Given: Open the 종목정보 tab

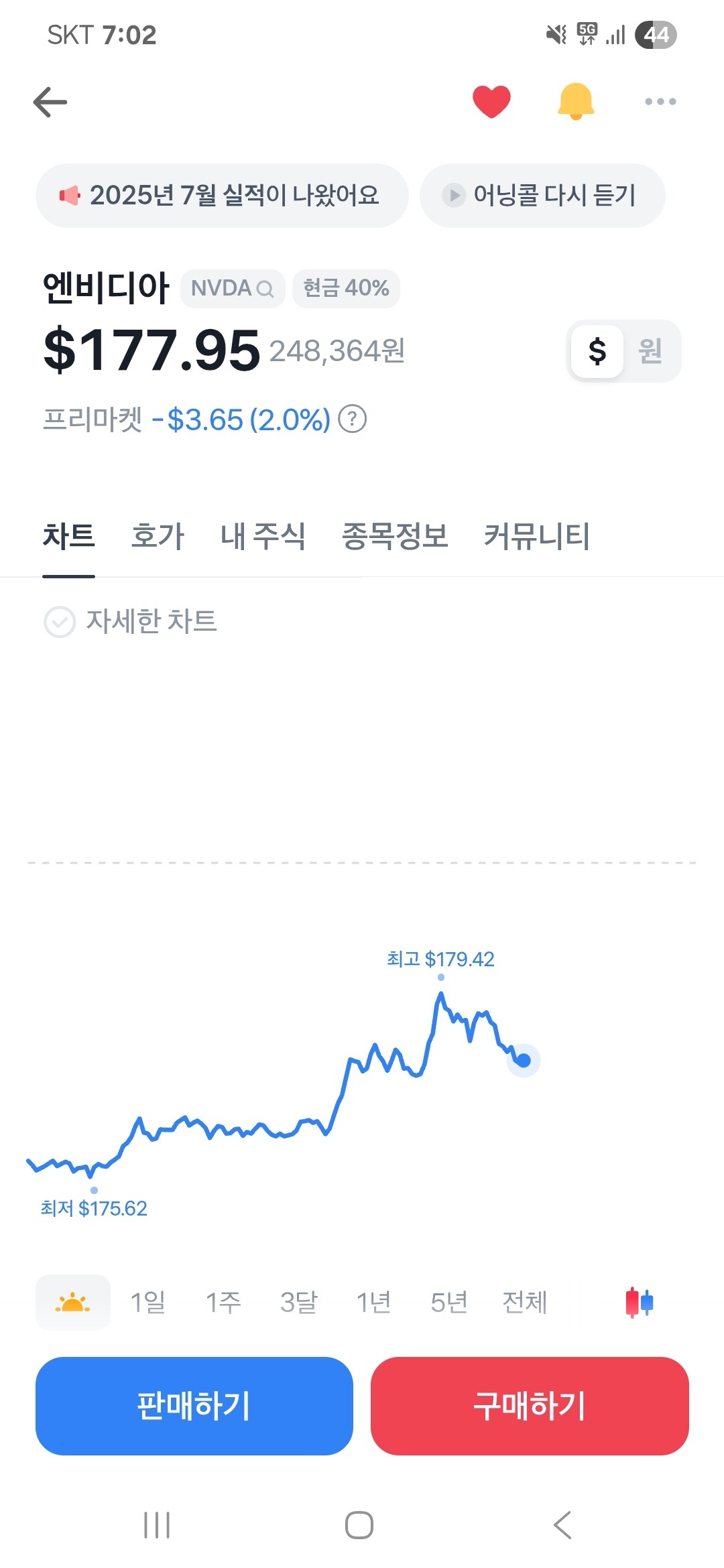Looking at the screenshot, I should point(395,537).
